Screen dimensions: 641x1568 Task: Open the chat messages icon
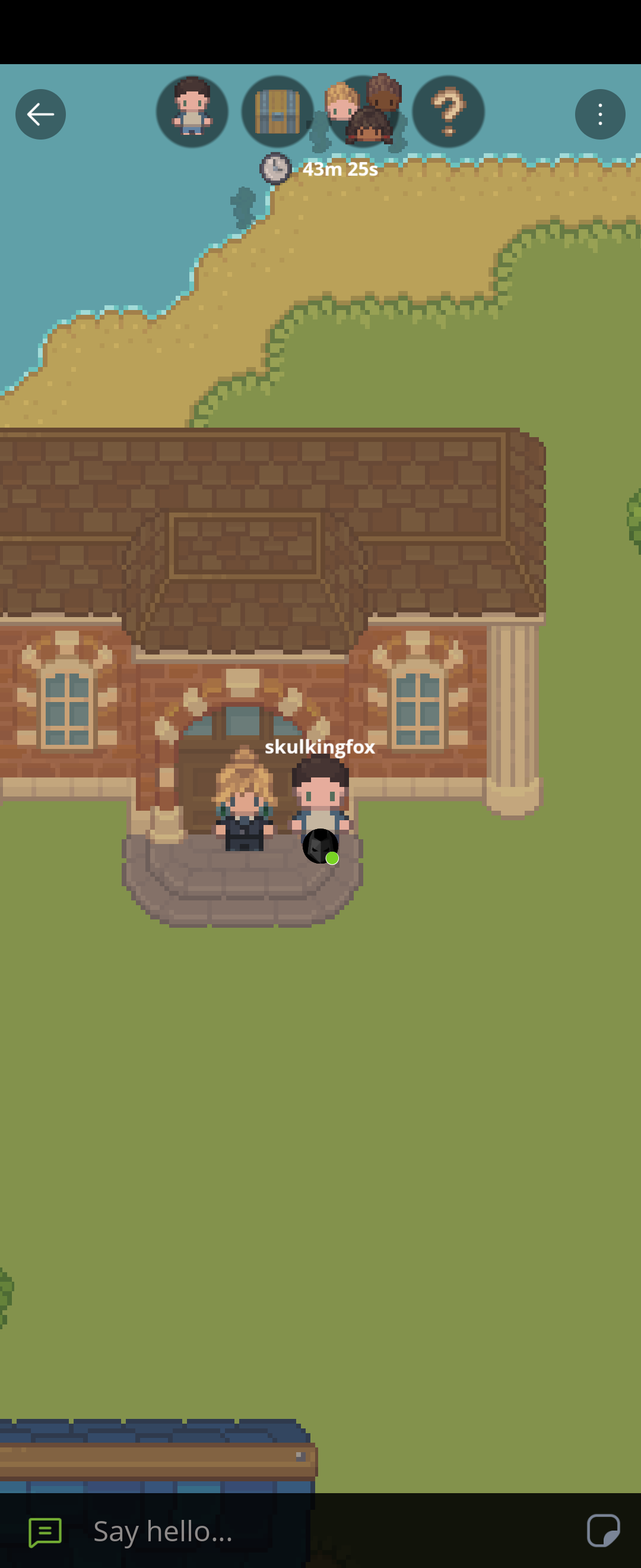[x=45, y=1532]
